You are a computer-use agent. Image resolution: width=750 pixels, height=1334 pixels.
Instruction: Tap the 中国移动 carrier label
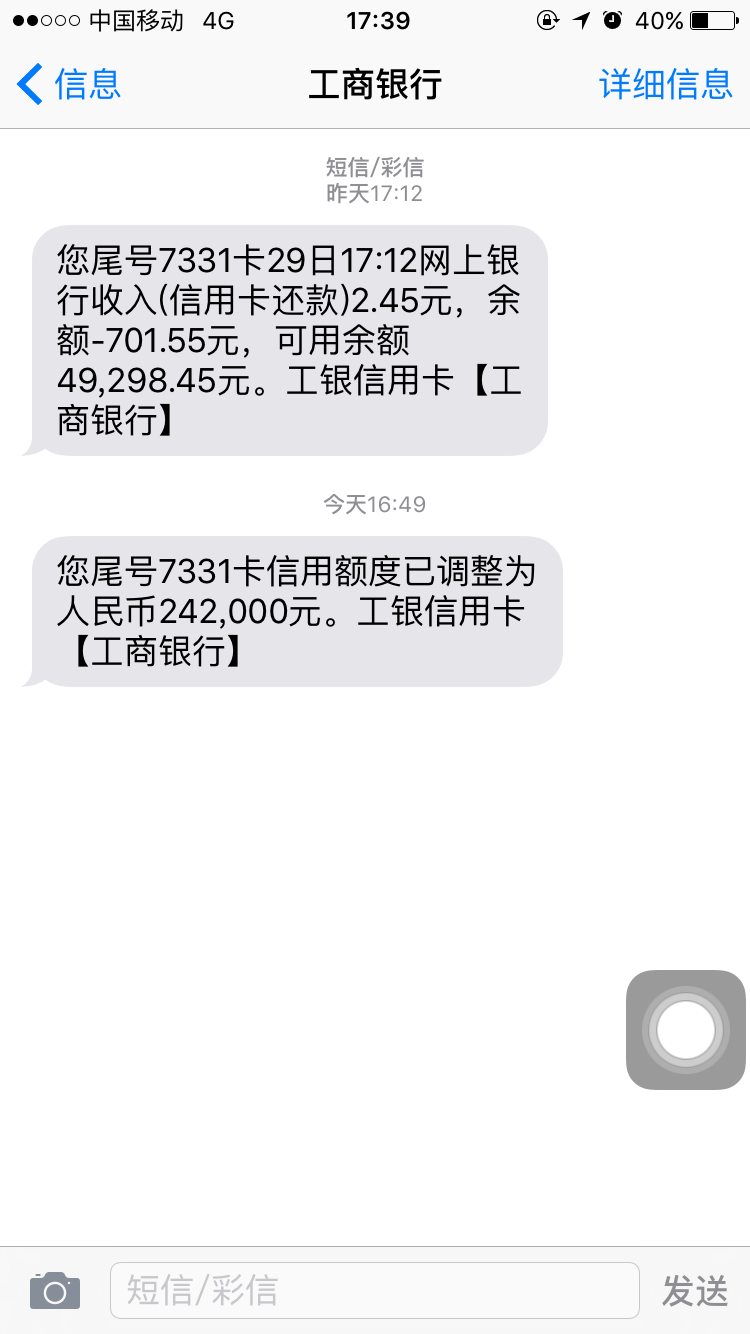tap(135, 18)
